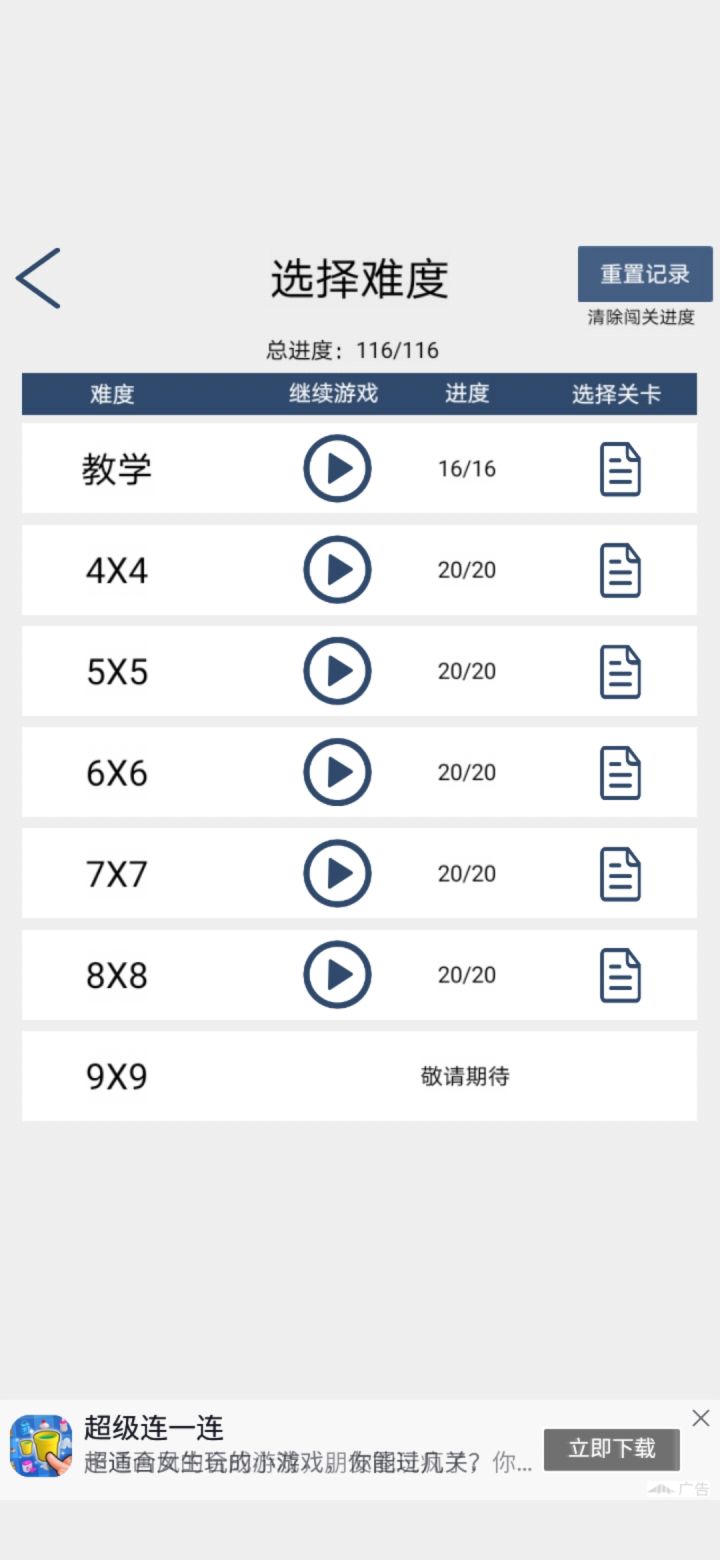720x1560 pixels.
Task: Open the 8X8 level picker
Action: (x=620, y=975)
